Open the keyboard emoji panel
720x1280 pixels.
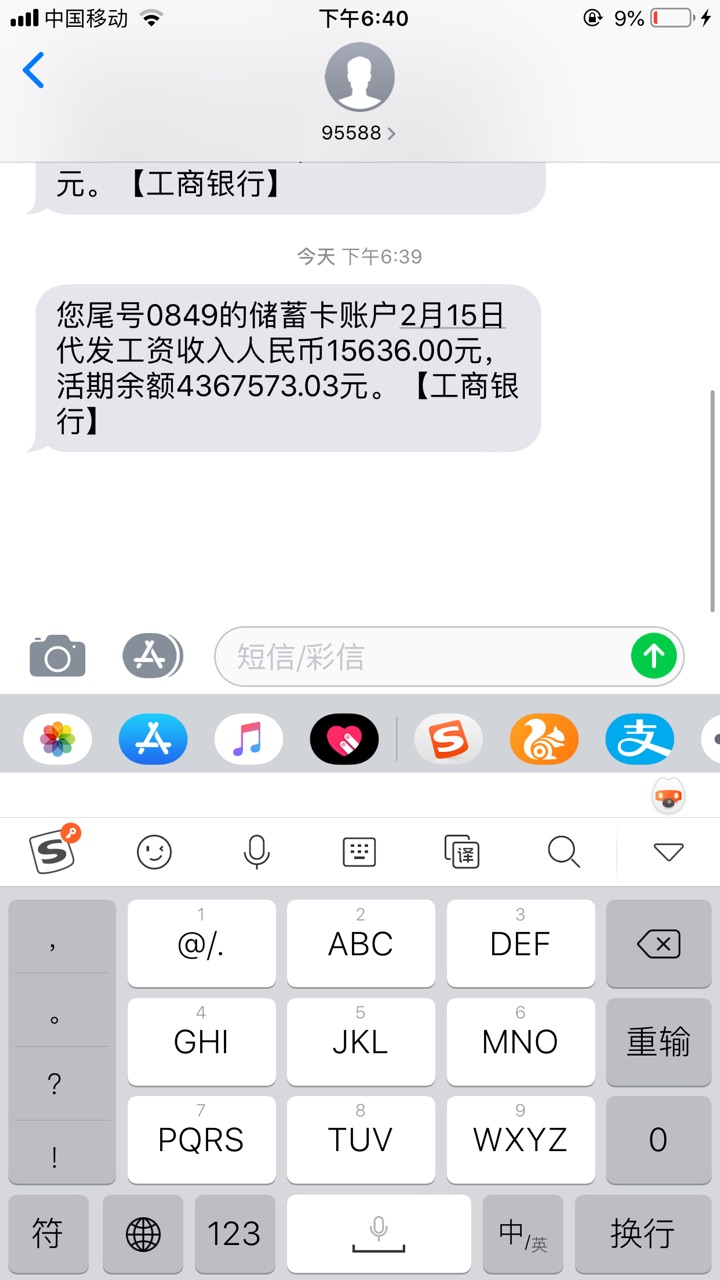coord(154,852)
